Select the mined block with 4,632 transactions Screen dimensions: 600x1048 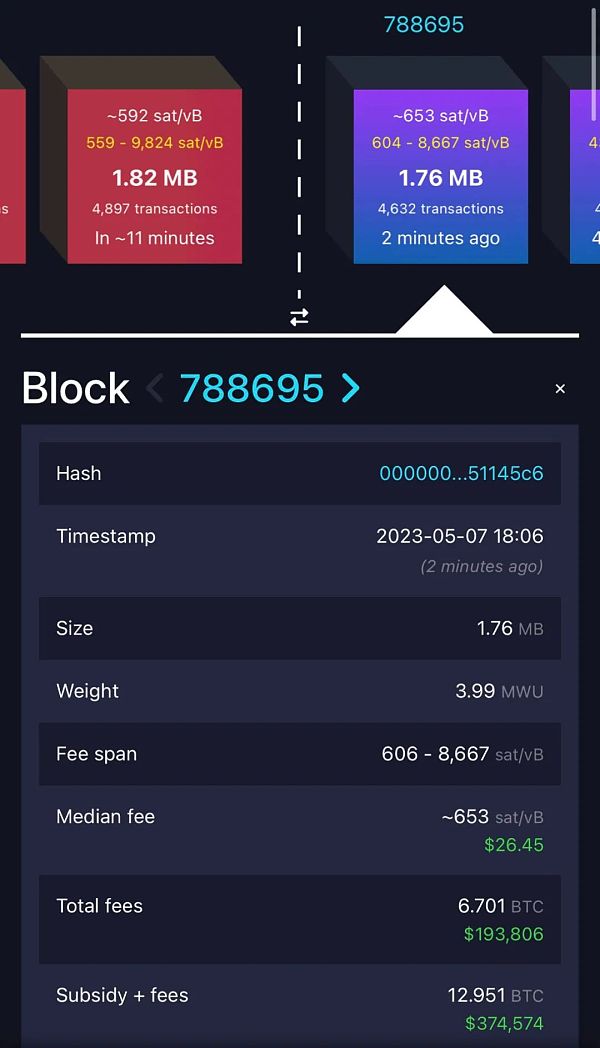pos(440,177)
